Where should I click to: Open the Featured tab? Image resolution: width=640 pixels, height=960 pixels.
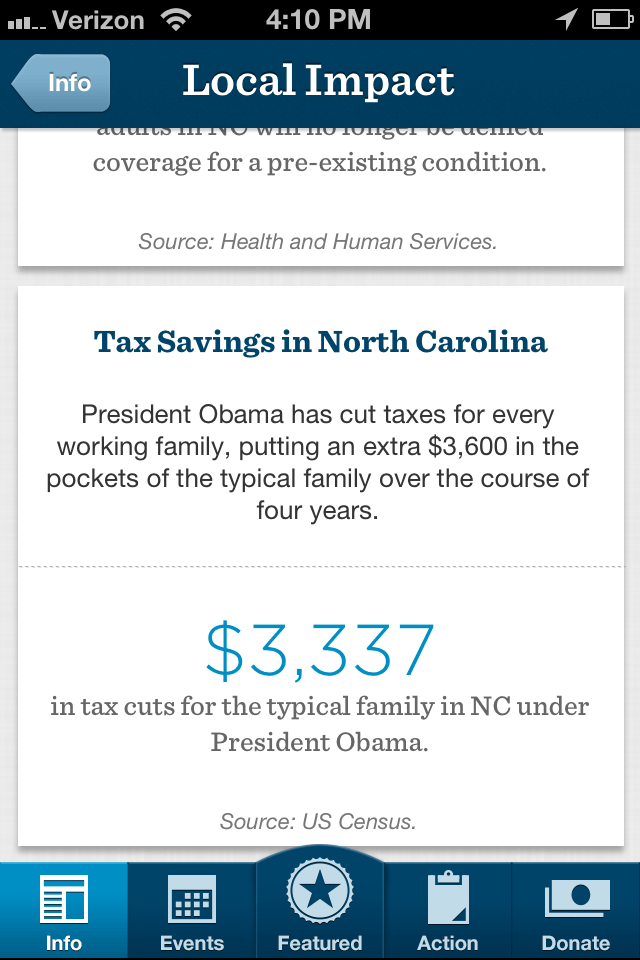[320, 905]
